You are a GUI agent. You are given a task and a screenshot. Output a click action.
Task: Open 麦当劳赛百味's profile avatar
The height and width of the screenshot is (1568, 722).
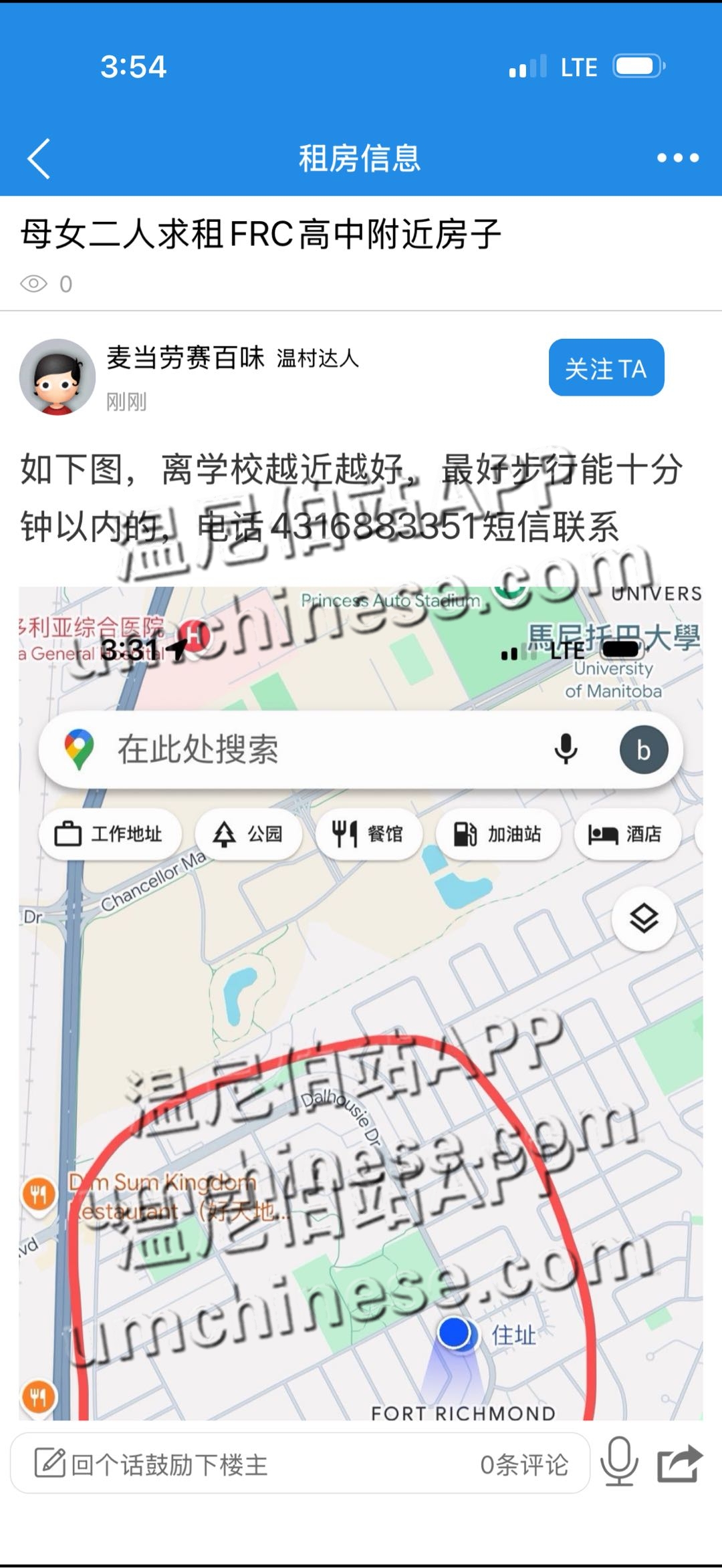(57, 377)
